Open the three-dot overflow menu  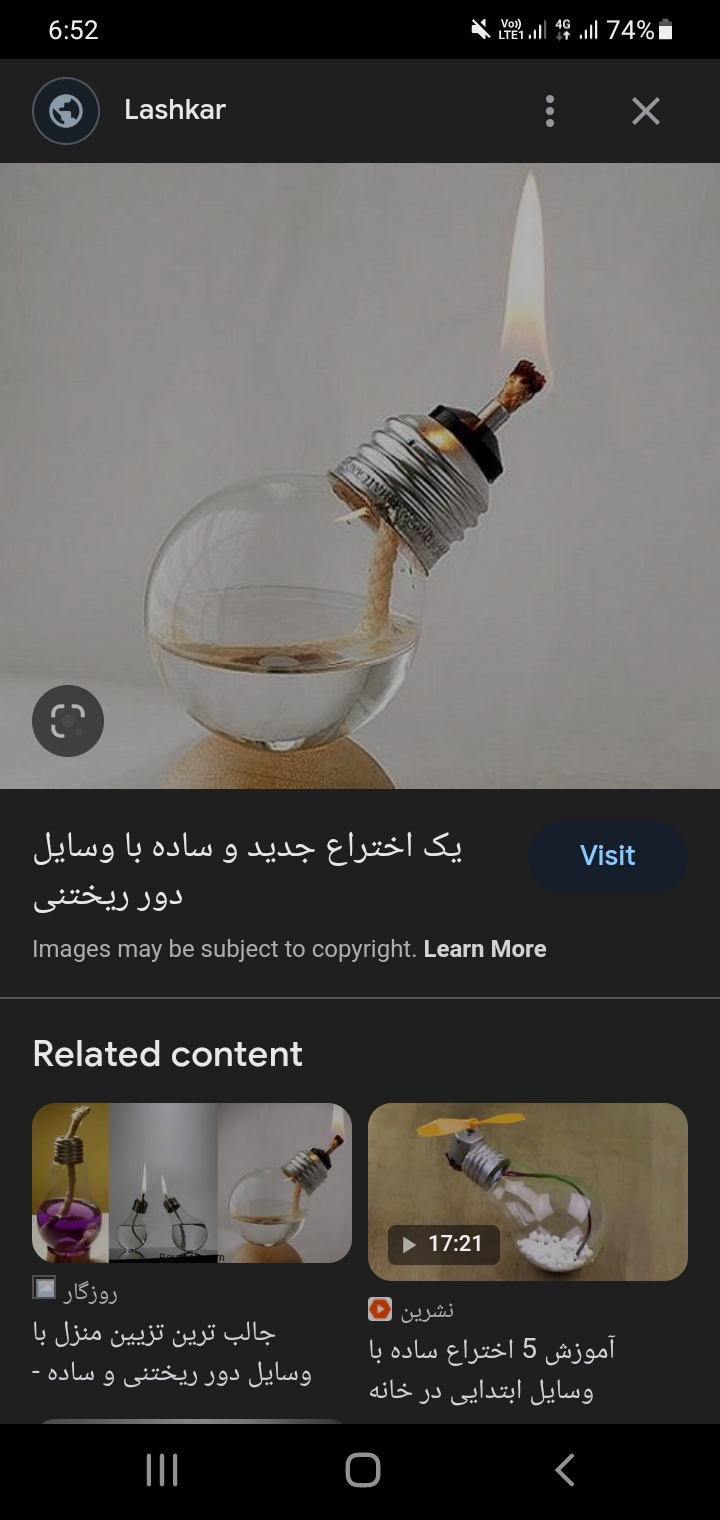pos(549,111)
